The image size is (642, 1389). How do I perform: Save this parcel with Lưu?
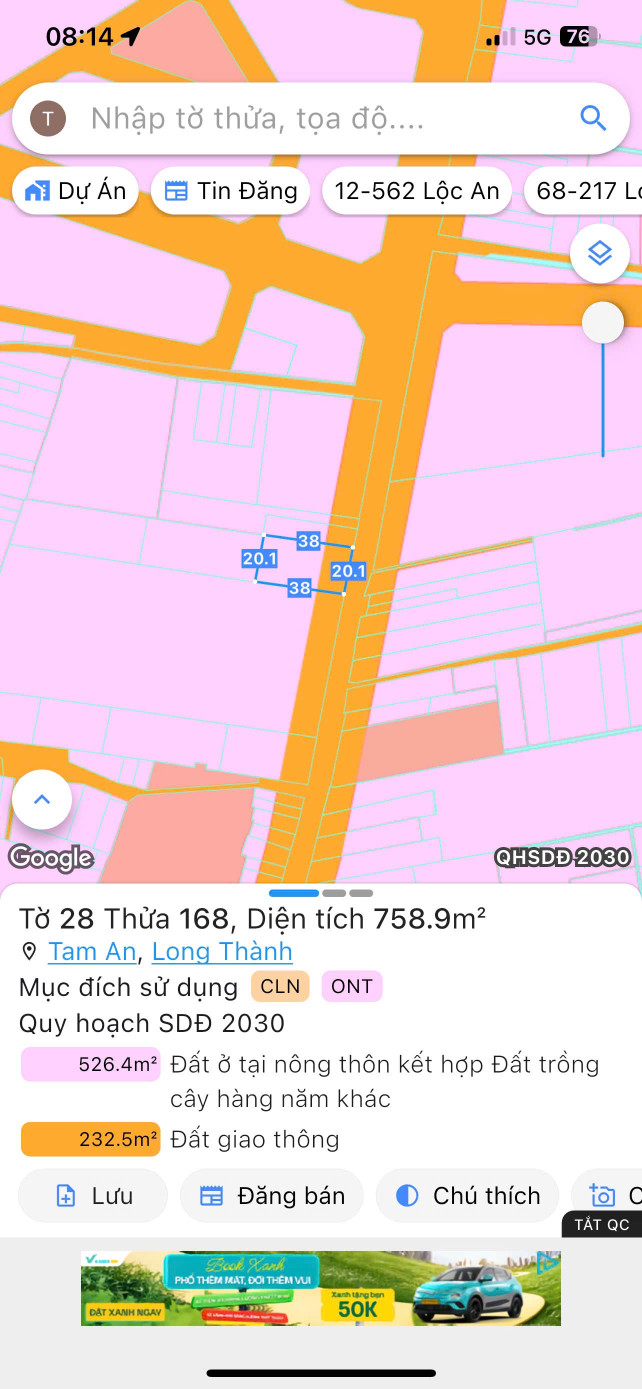pos(93,1196)
